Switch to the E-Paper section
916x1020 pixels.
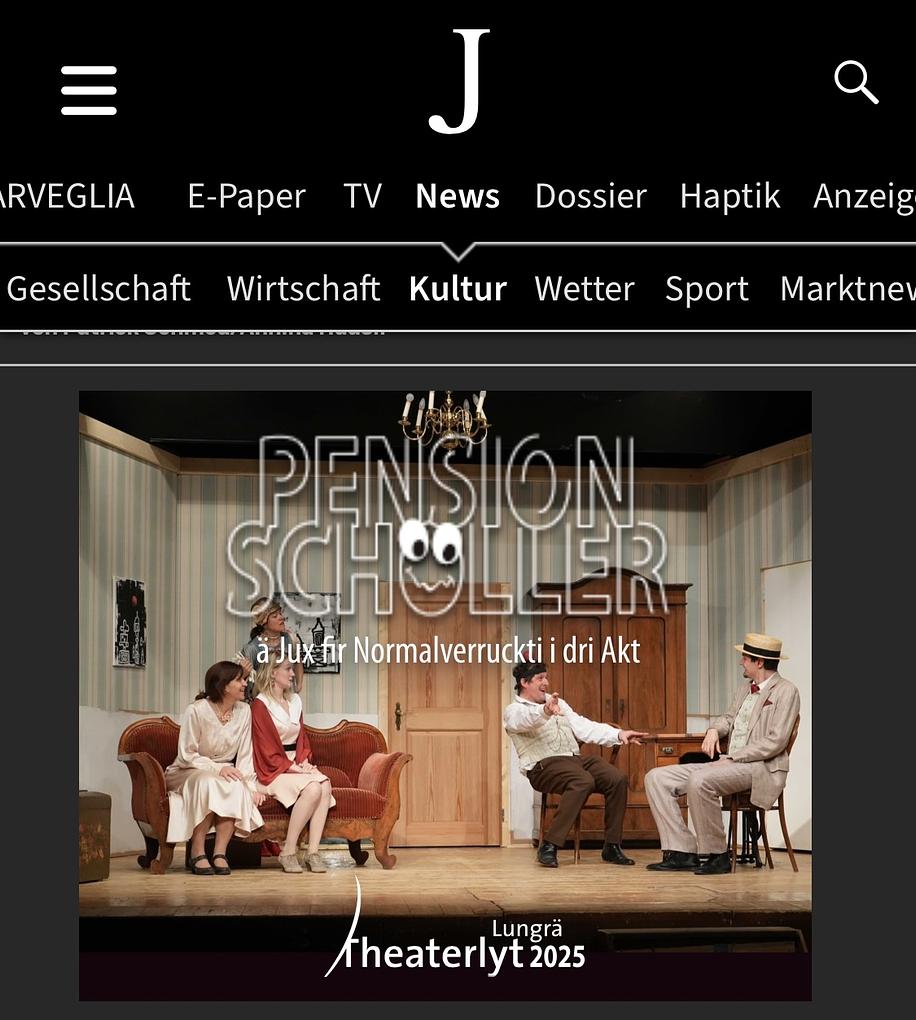point(246,196)
